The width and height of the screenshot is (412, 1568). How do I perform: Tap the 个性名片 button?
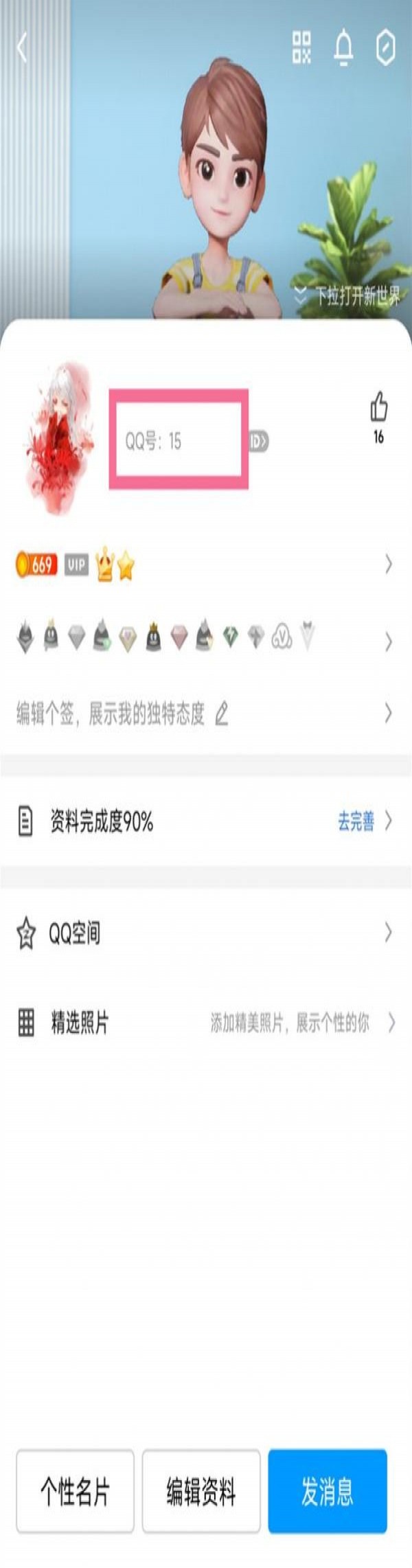75,1491
